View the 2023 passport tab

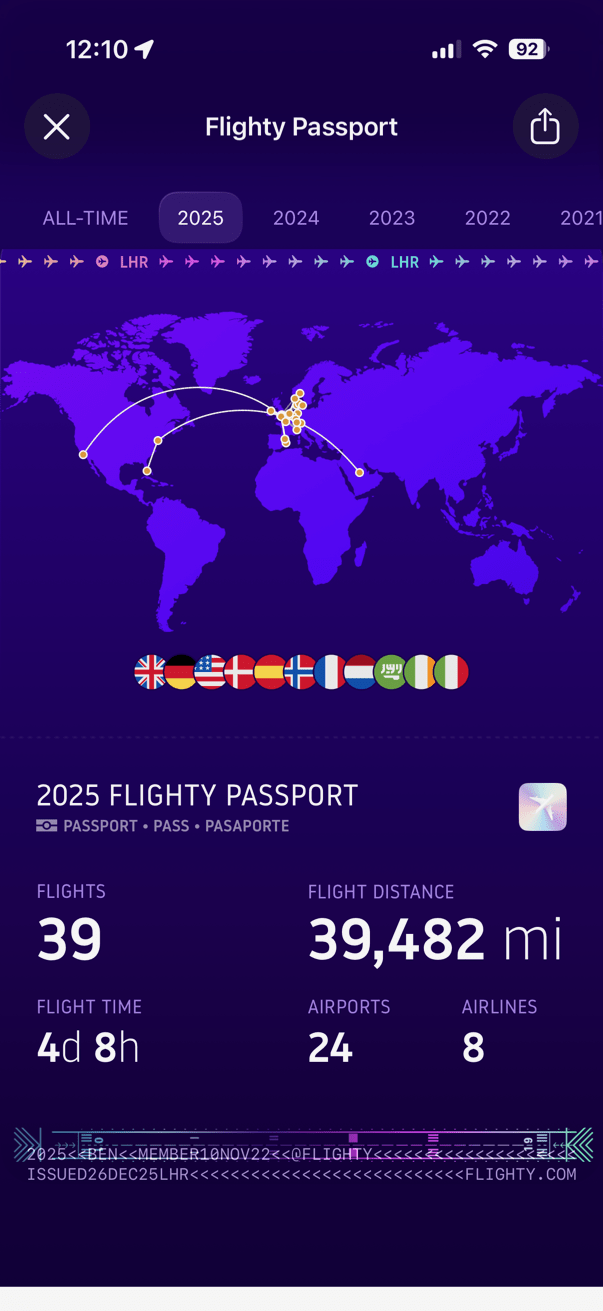pyautogui.click(x=392, y=218)
